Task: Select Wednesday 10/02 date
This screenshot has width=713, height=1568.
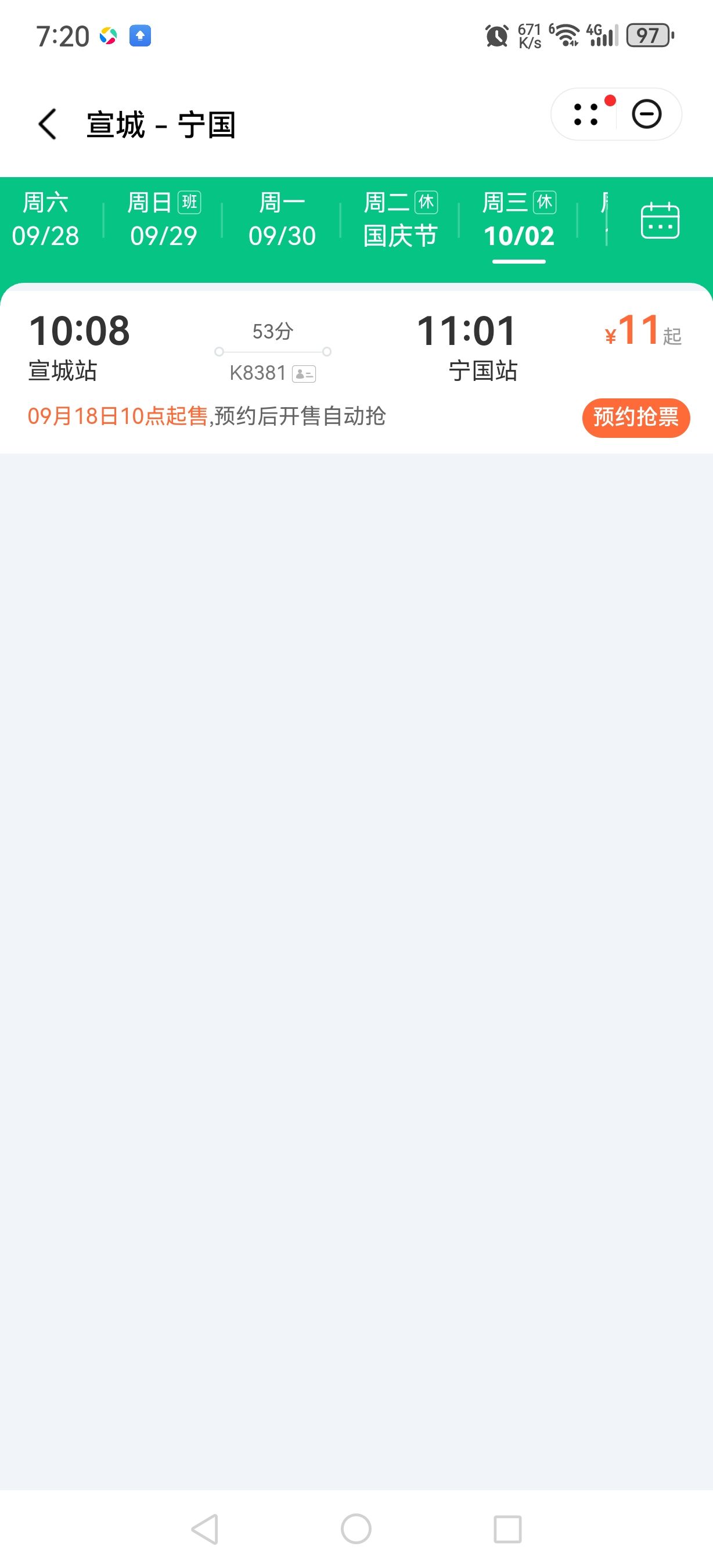Action: pos(519,220)
